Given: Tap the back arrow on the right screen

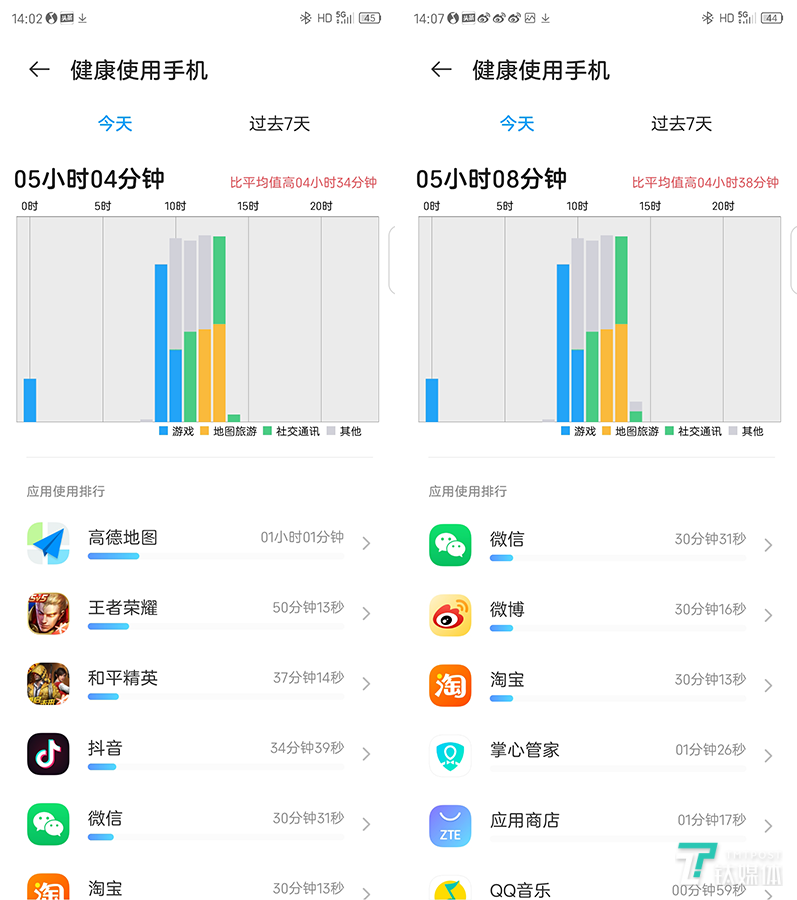Looking at the screenshot, I should (440, 70).
